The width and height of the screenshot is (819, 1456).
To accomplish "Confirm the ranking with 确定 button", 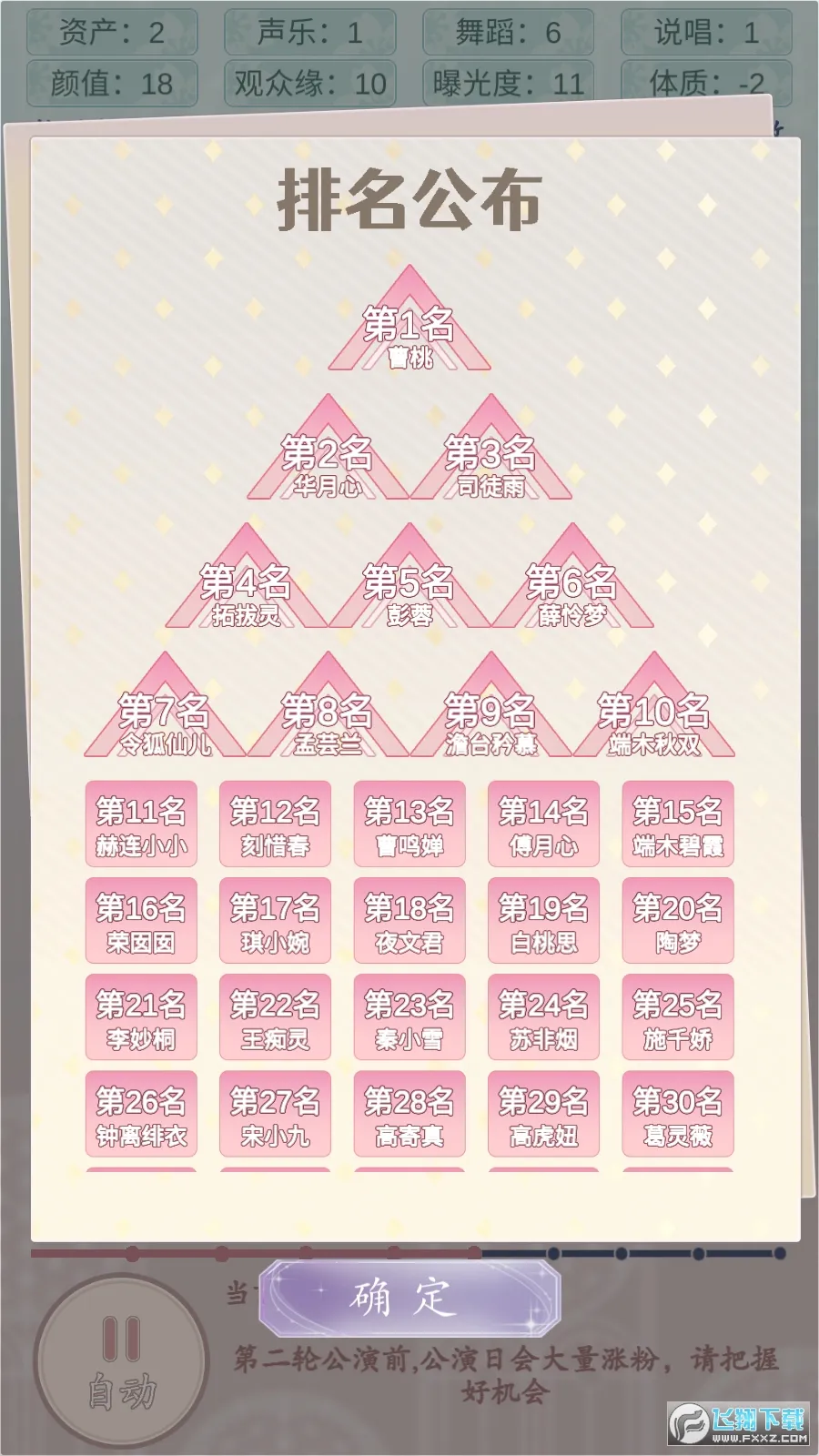I will pos(409,1298).
